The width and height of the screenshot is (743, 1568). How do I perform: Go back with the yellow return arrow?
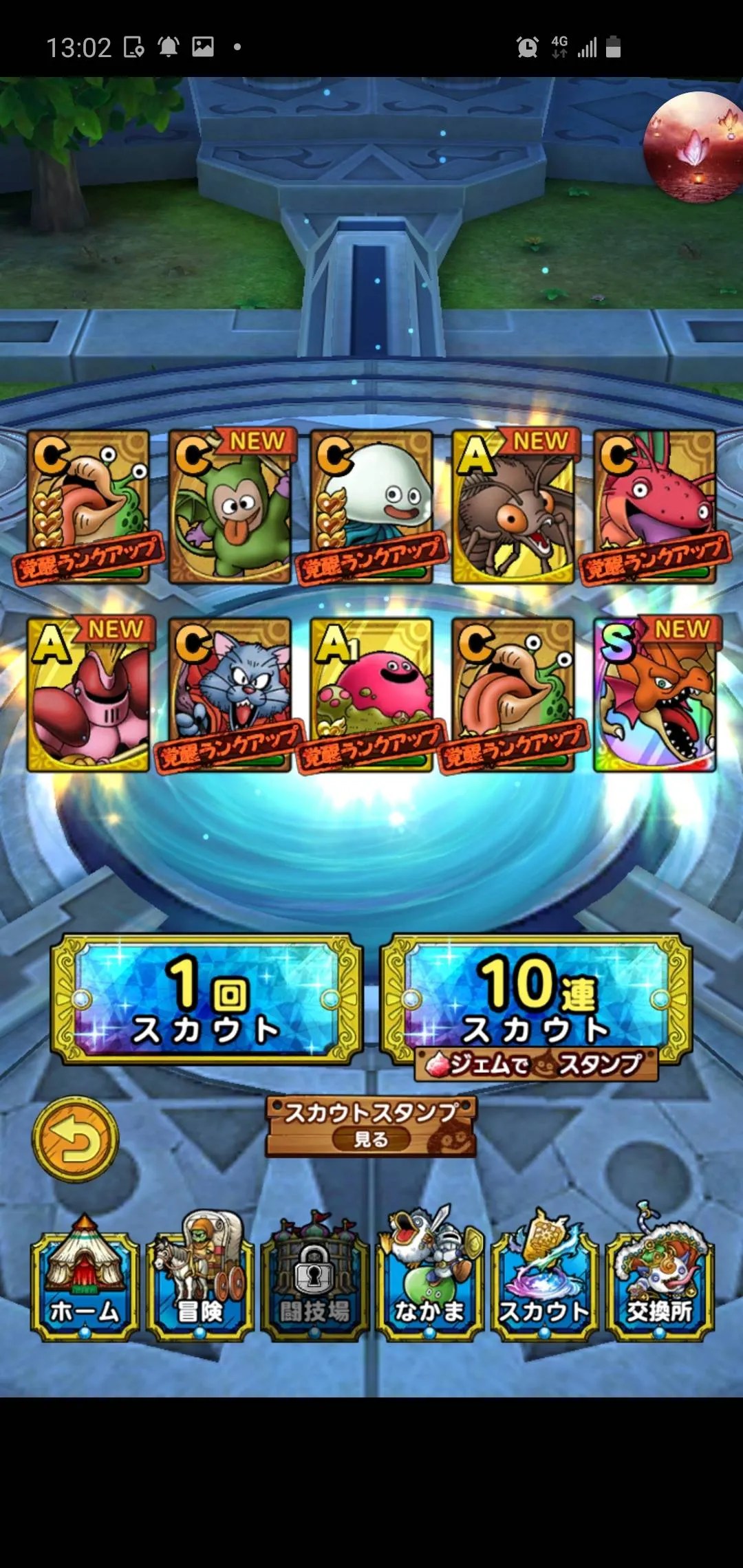[x=76, y=1140]
